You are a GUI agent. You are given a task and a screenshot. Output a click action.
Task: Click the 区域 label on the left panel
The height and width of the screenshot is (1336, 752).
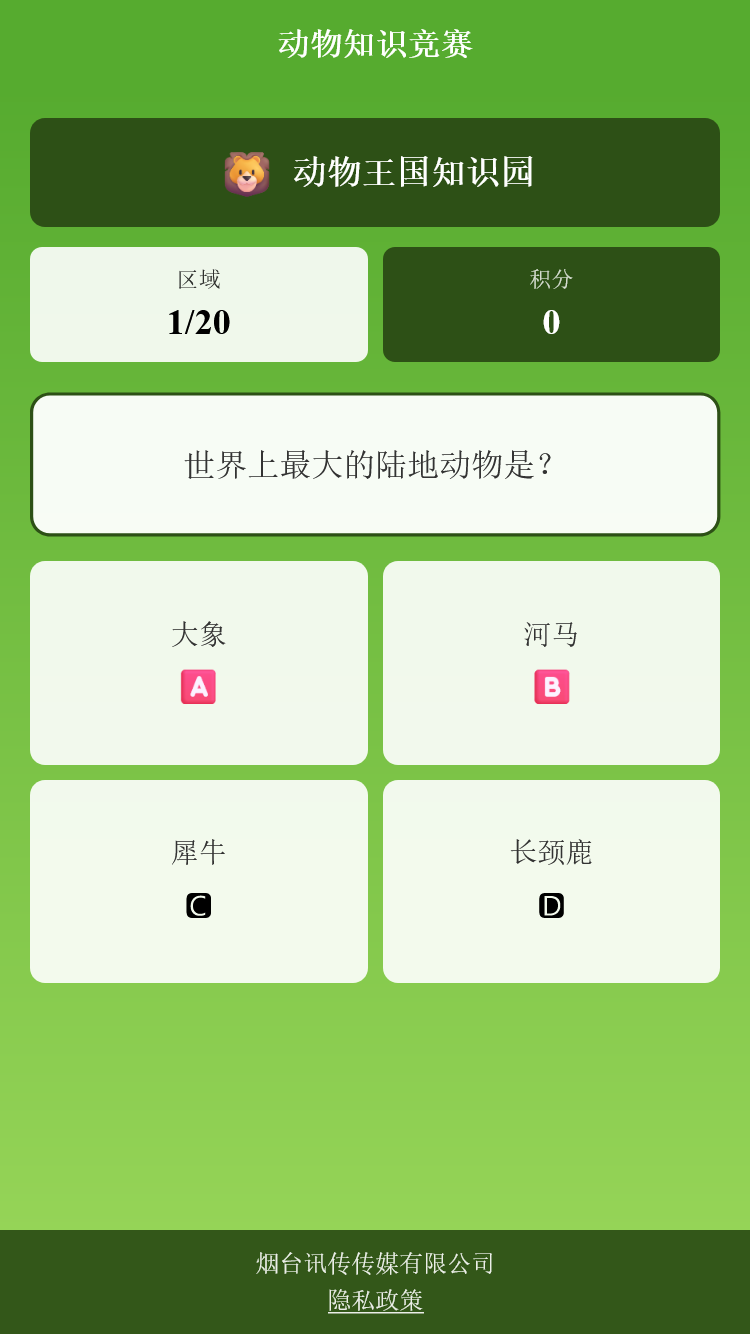coord(198,280)
